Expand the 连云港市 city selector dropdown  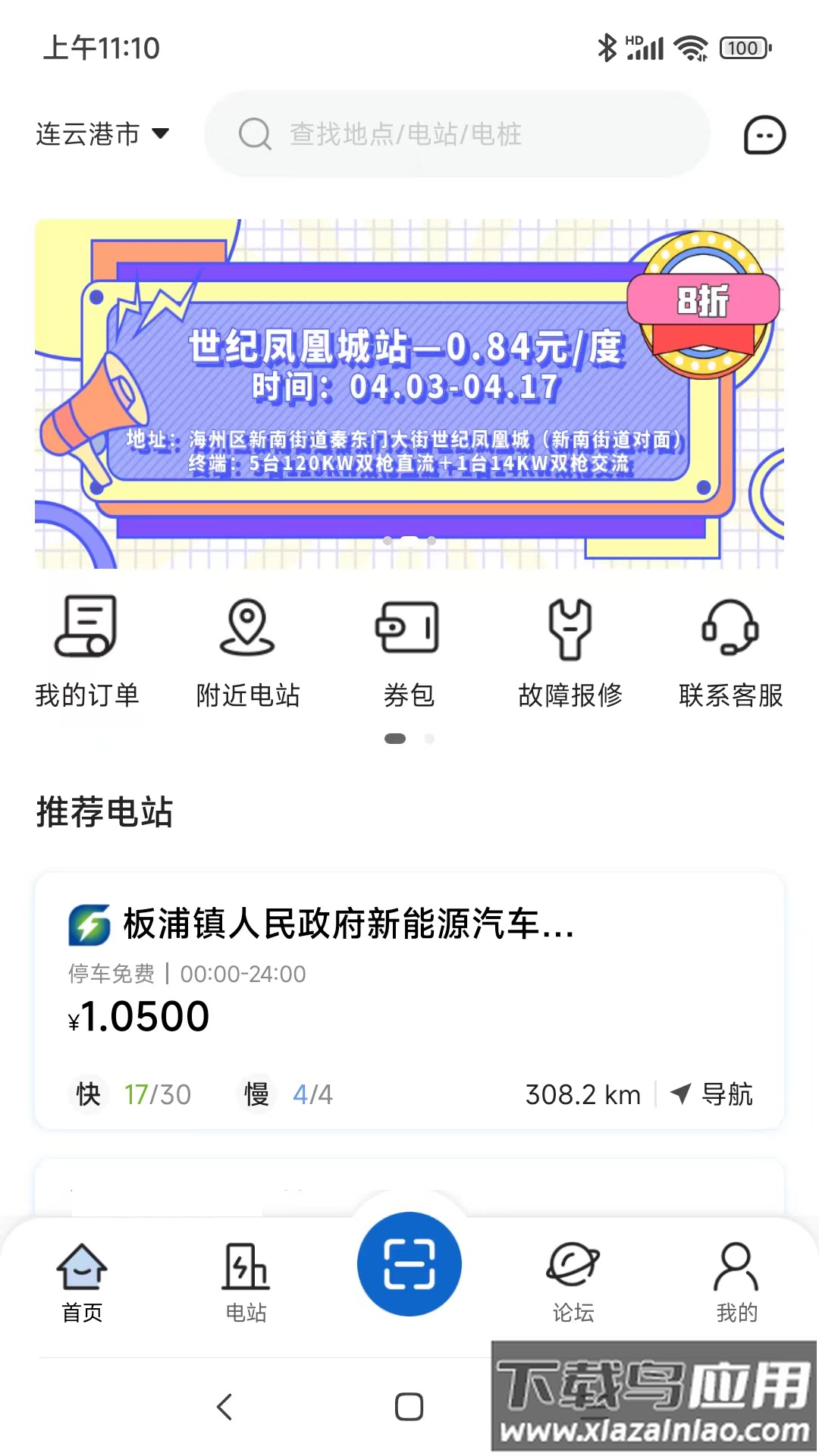tap(102, 133)
